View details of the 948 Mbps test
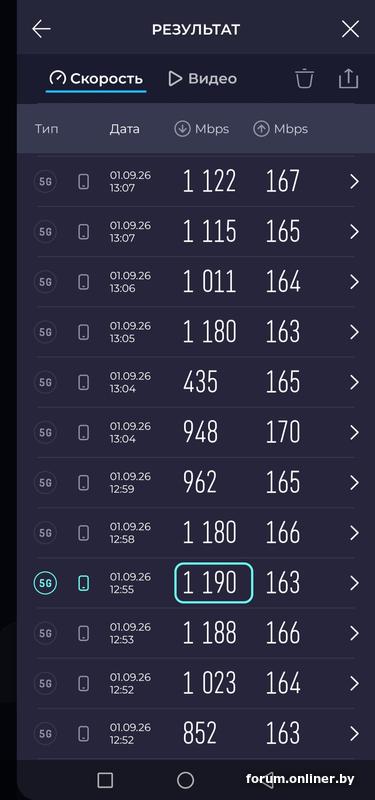 point(198,433)
